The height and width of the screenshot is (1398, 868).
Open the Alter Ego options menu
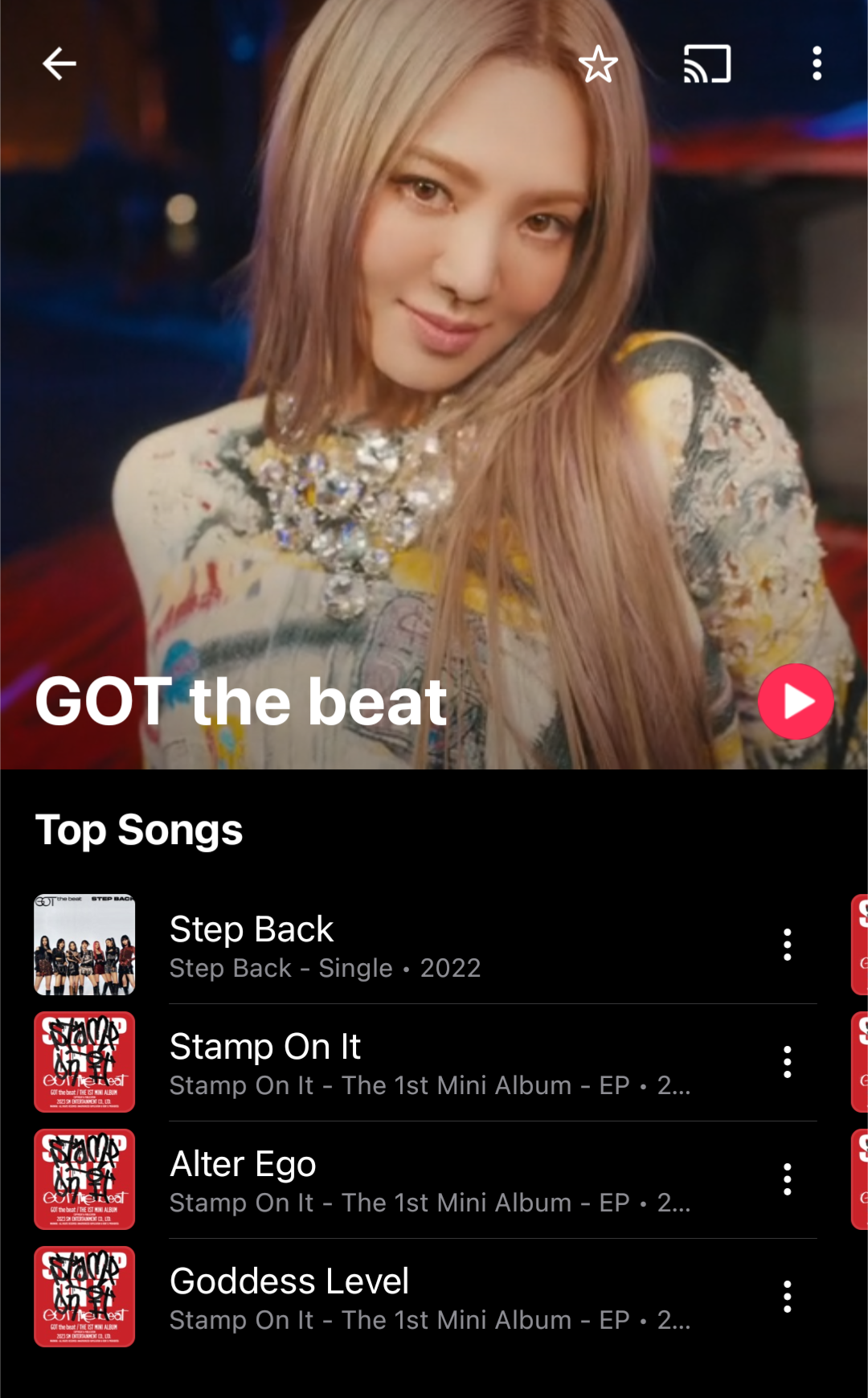(788, 1179)
